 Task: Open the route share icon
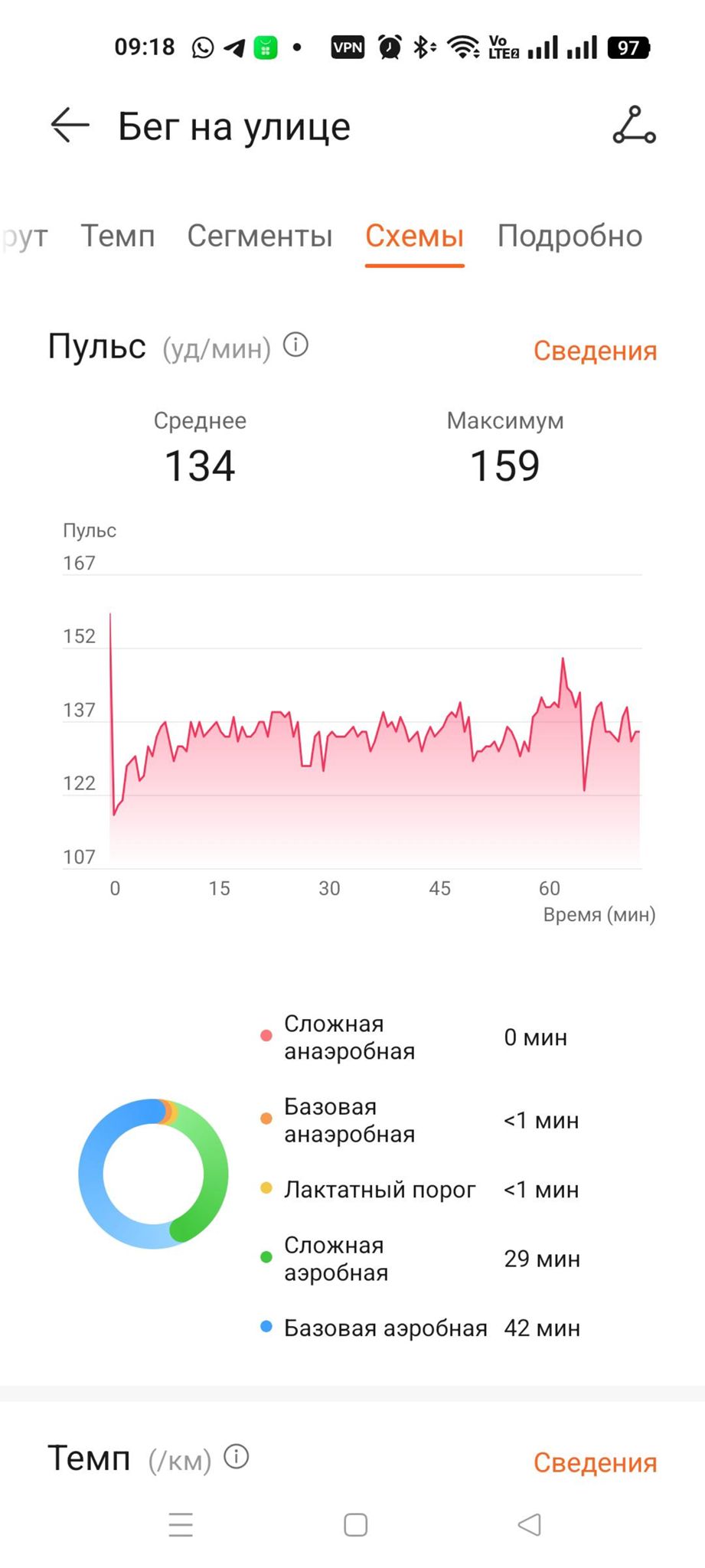click(x=634, y=126)
